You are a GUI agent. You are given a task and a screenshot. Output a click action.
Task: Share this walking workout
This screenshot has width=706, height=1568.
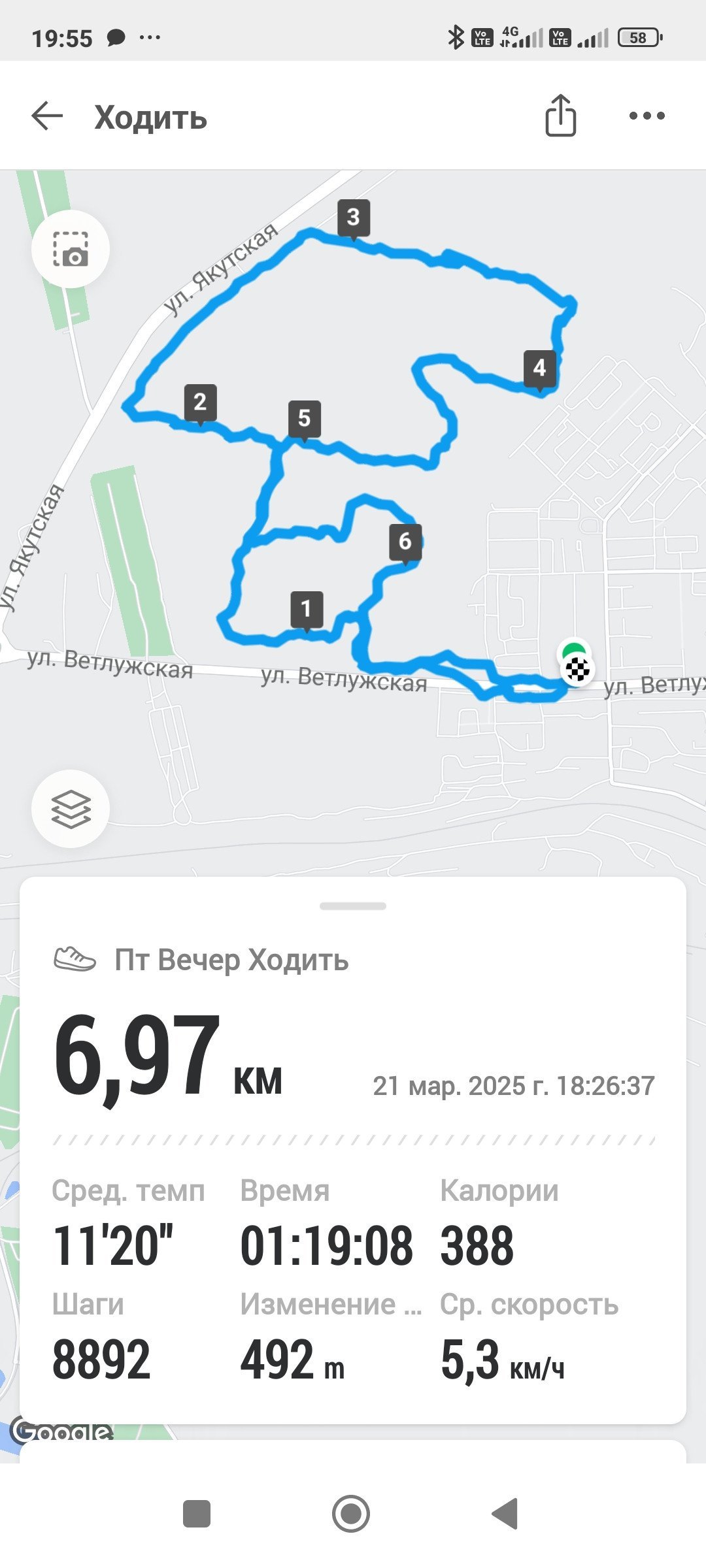coord(560,115)
